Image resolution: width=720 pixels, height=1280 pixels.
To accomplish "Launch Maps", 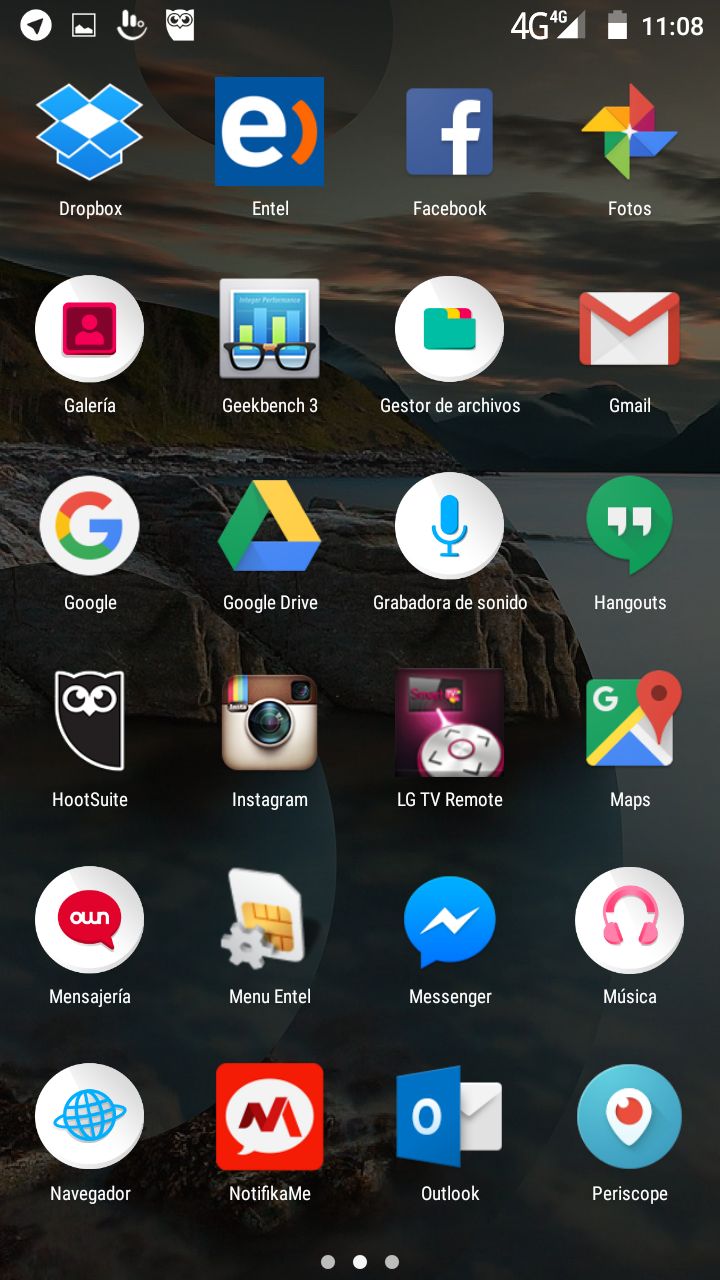I will point(631,721).
